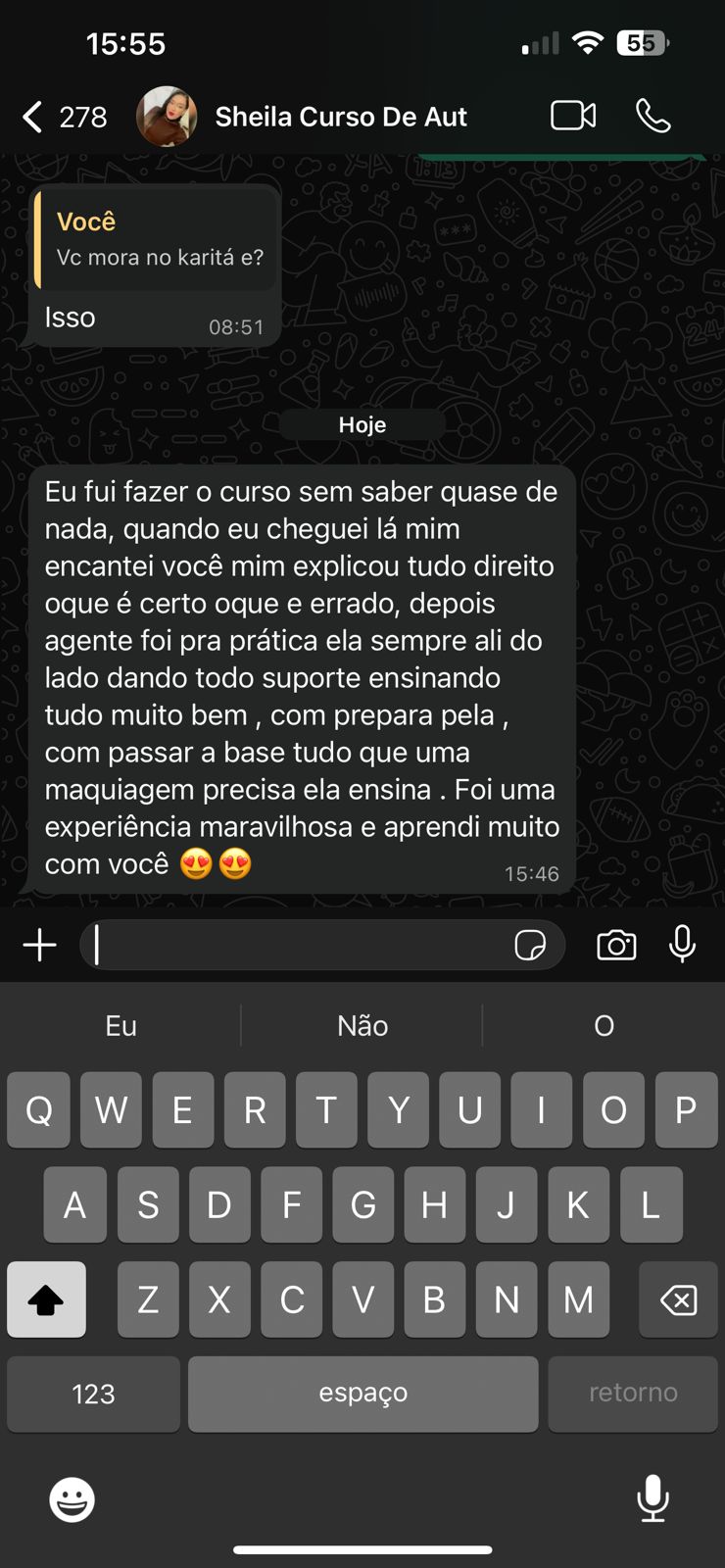725x1568 pixels.
Task: Switch keyboard to numbers with 123
Action: coord(93,1394)
